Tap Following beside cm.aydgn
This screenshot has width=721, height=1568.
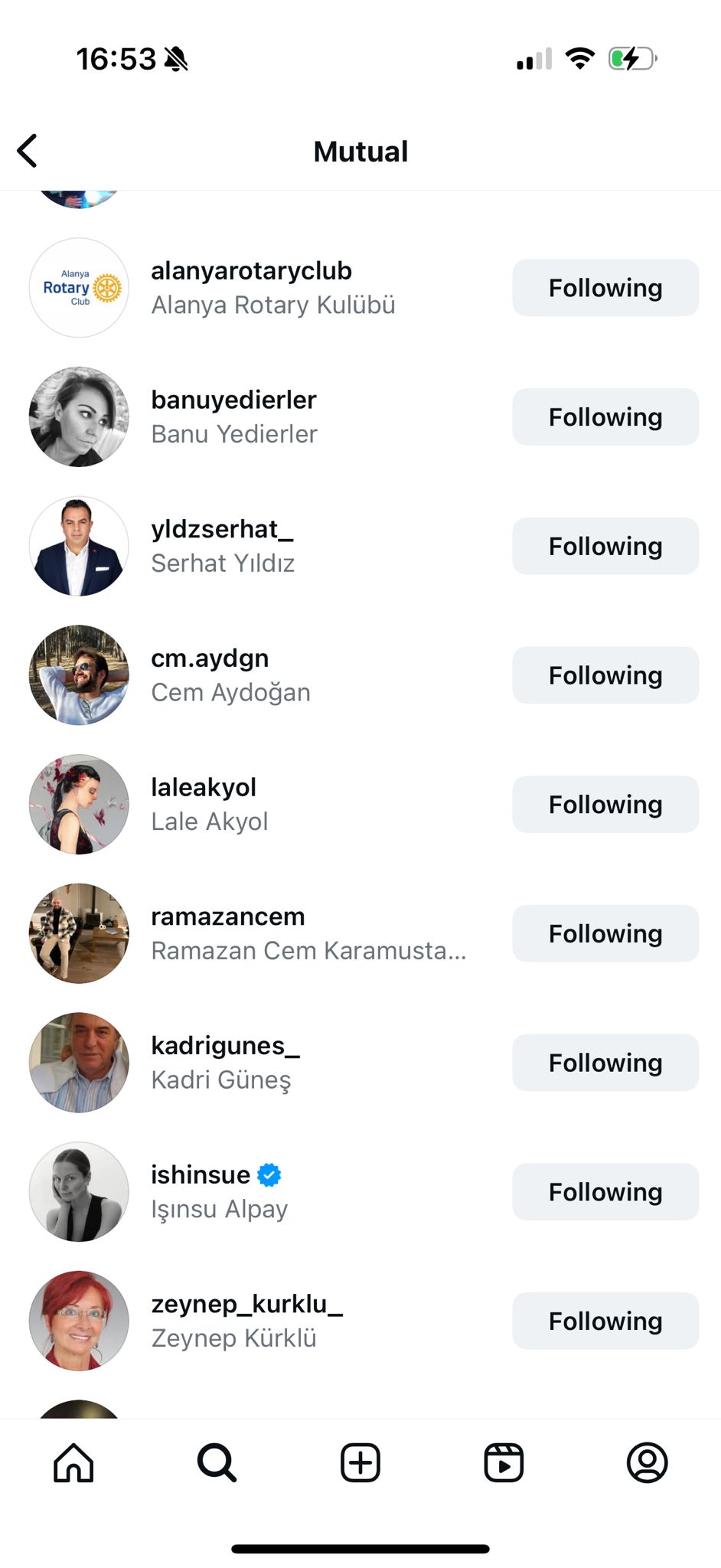[x=605, y=675]
